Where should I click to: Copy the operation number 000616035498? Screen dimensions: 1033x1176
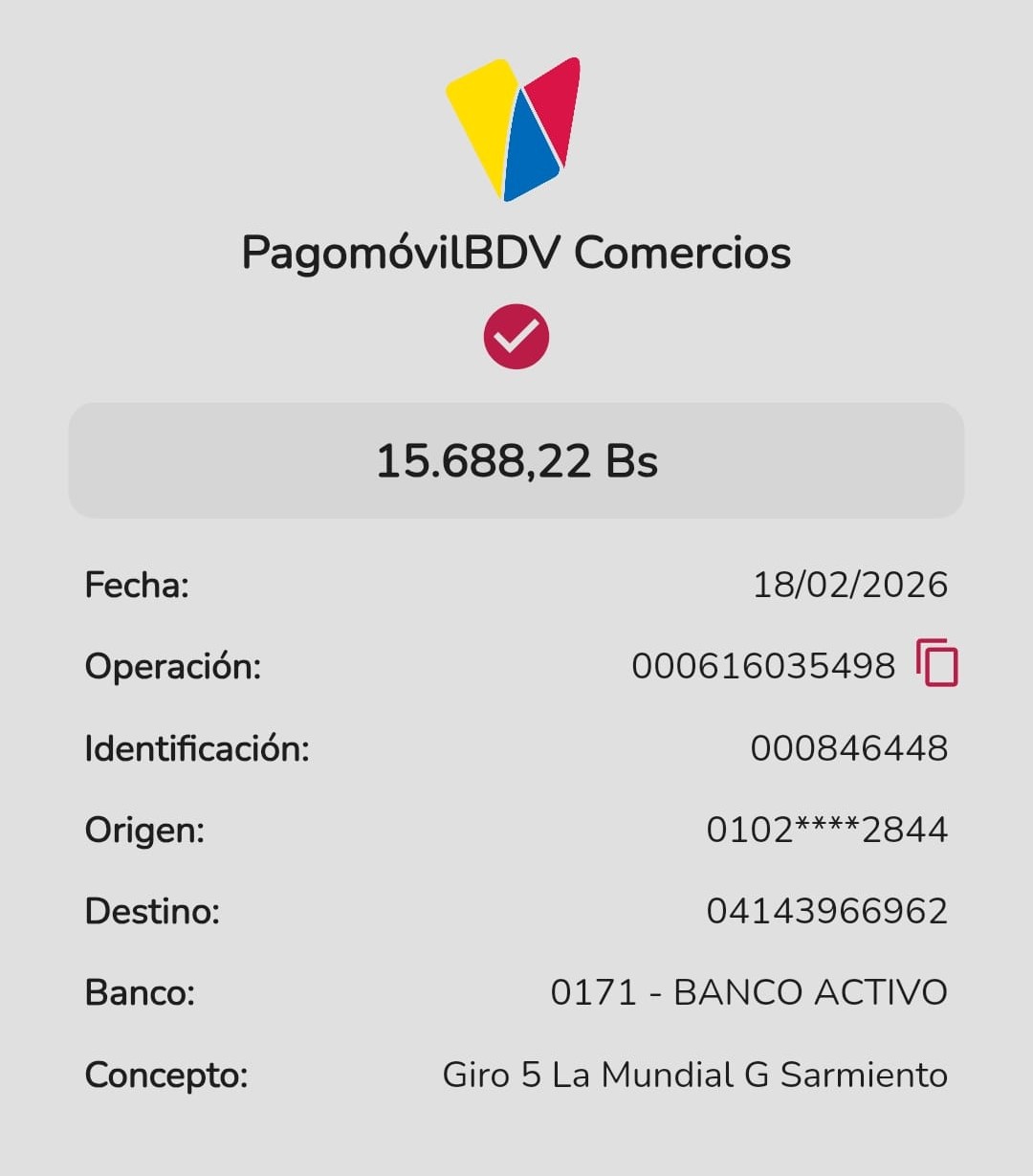(936, 663)
